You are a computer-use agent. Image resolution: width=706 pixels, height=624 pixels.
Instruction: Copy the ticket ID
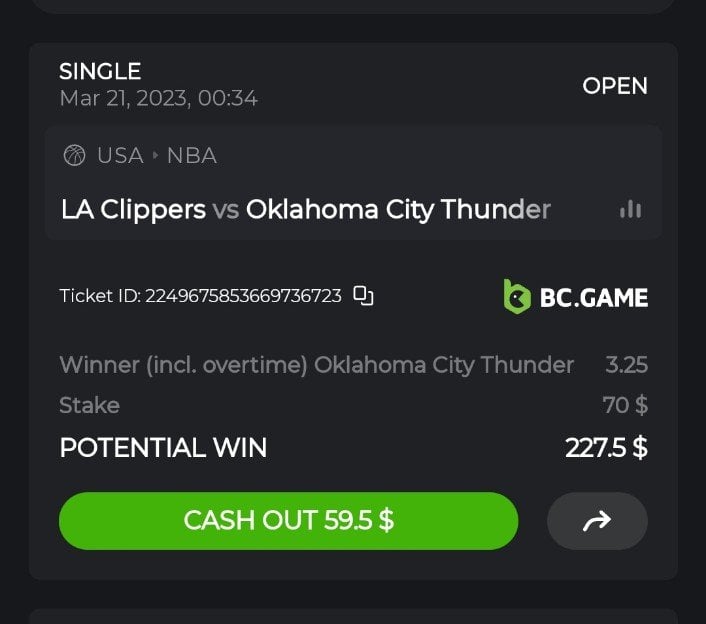coord(364,296)
